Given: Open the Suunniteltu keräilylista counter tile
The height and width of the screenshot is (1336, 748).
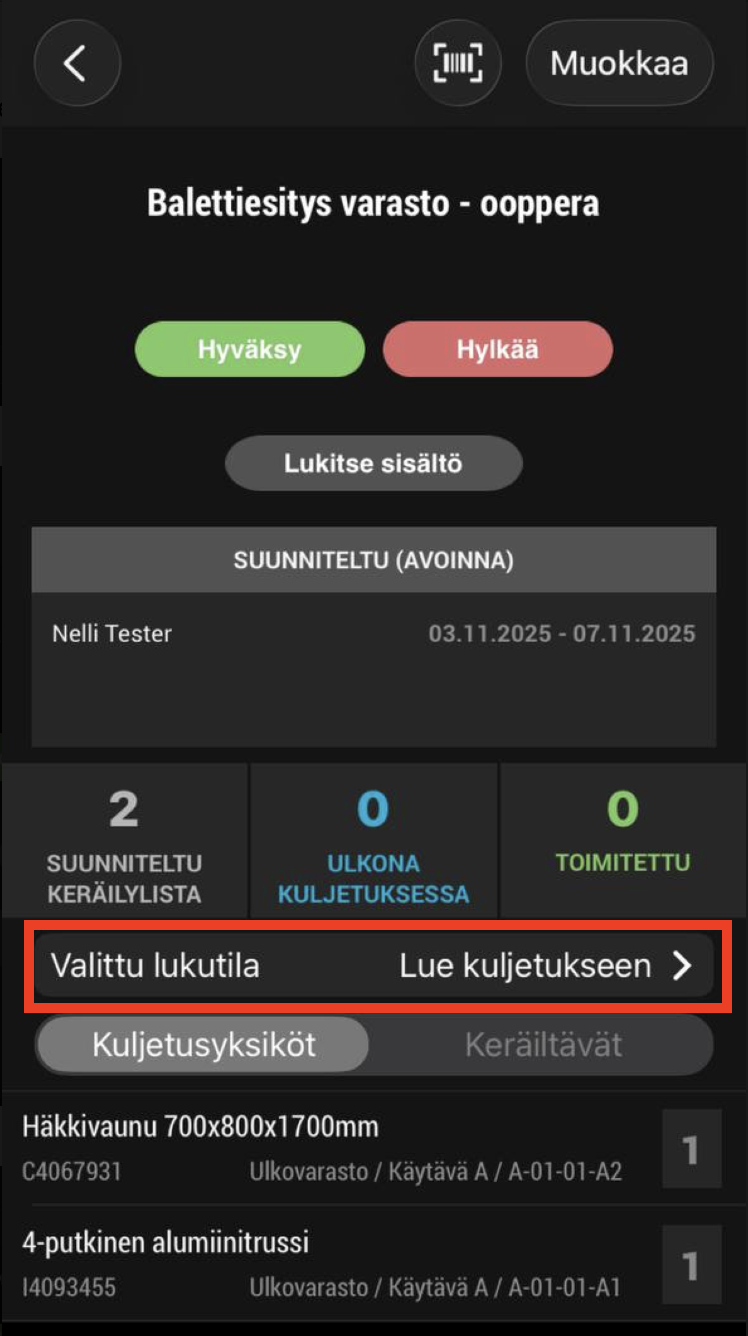Looking at the screenshot, I should [x=124, y=840].
